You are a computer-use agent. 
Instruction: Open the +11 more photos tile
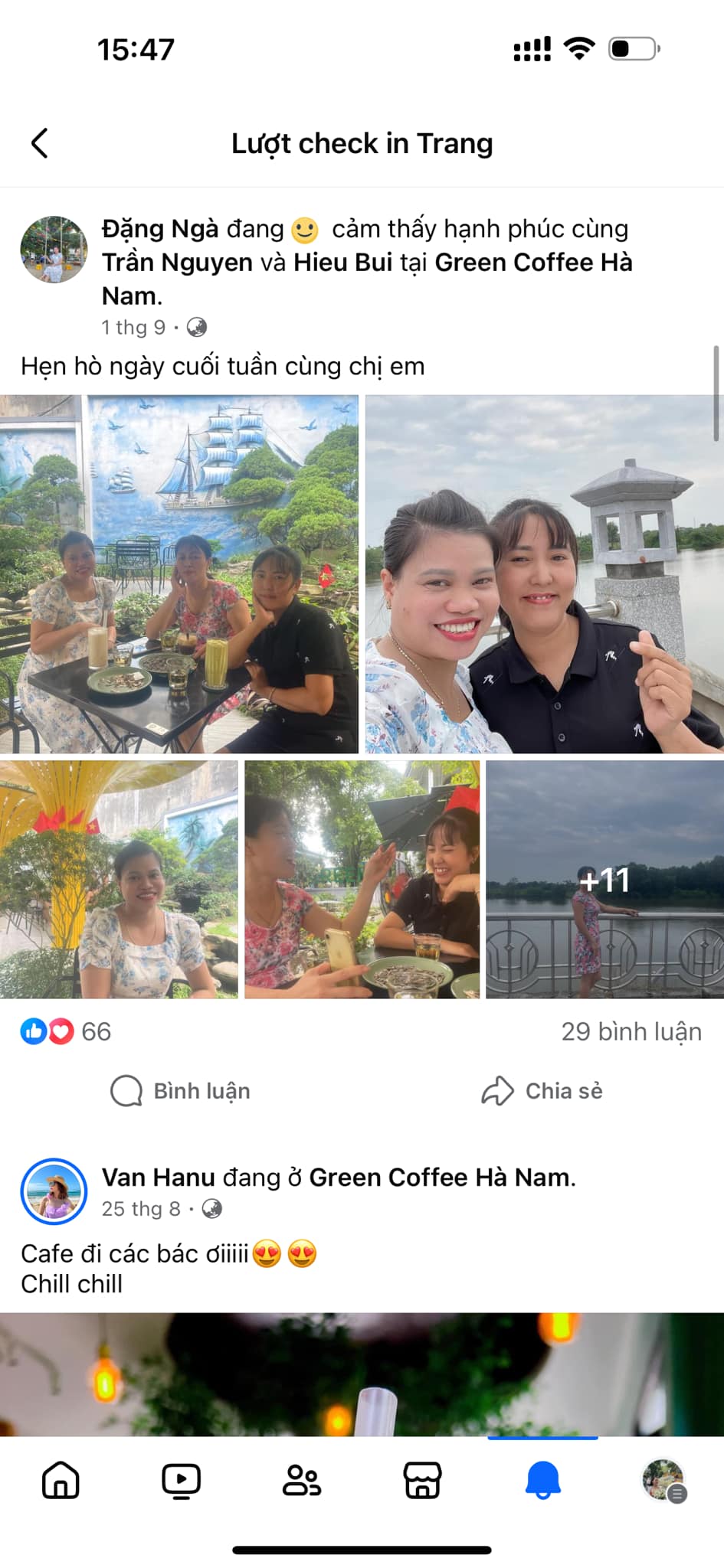click(x=604, y=879)
